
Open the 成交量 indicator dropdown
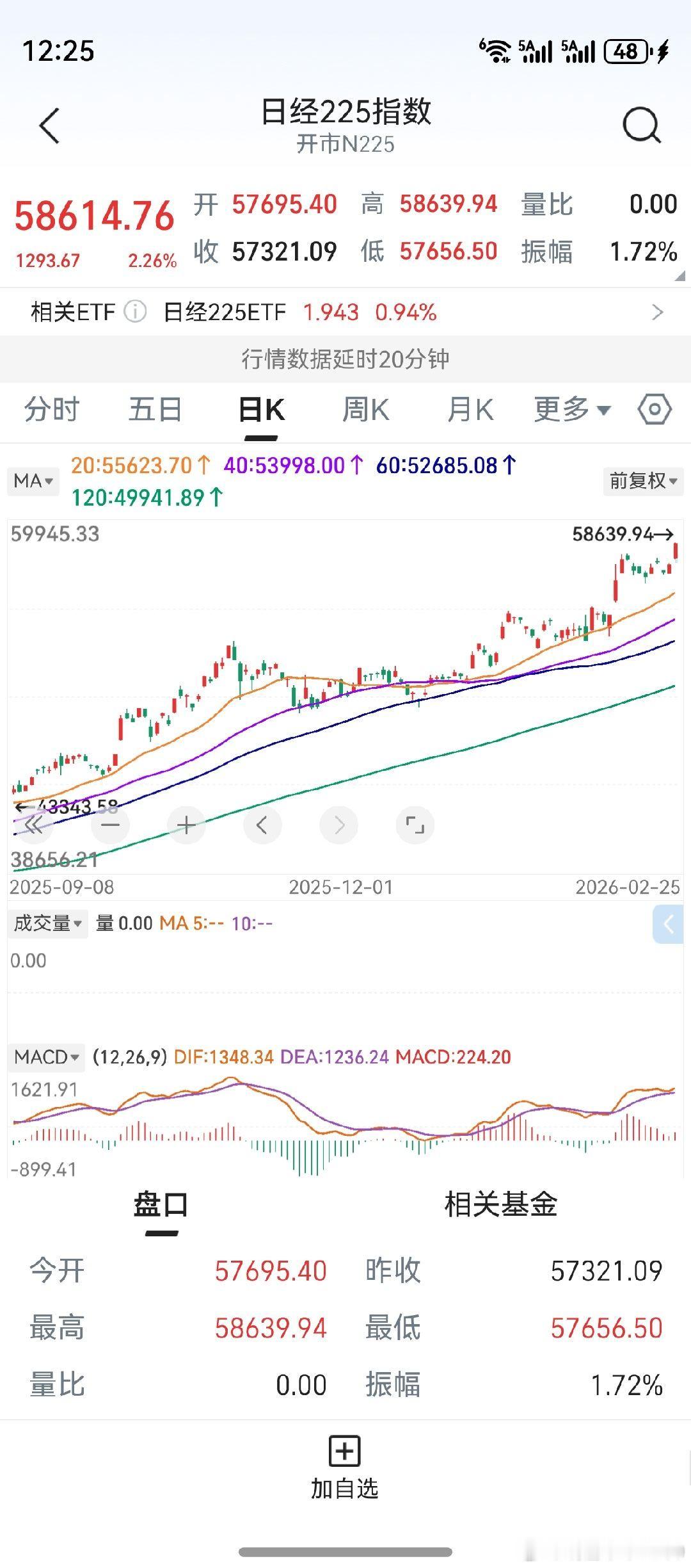pos(47,923)
